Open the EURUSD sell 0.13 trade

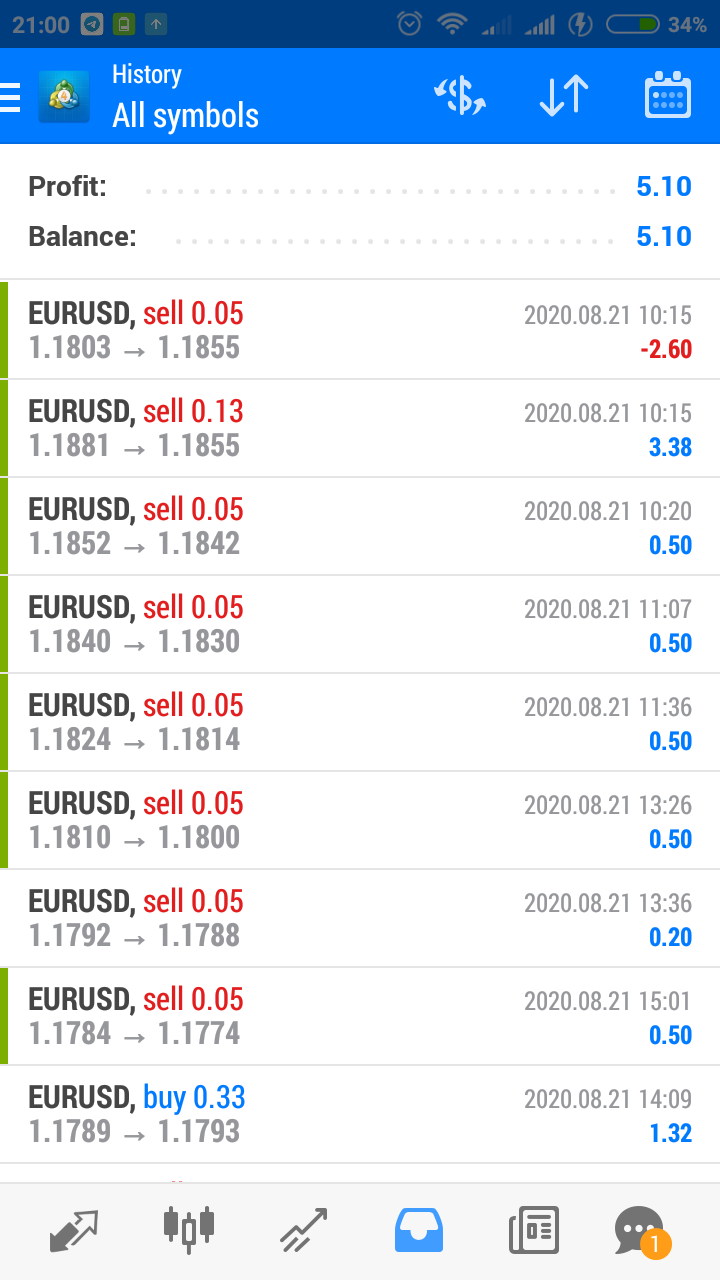[360, 429]
